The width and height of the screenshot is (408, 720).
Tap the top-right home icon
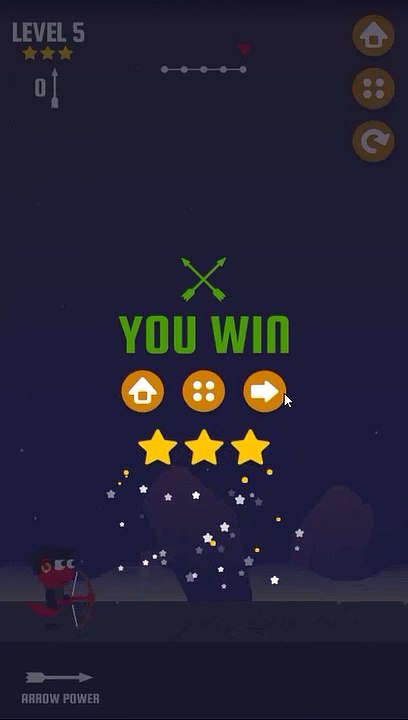(374, 35)
